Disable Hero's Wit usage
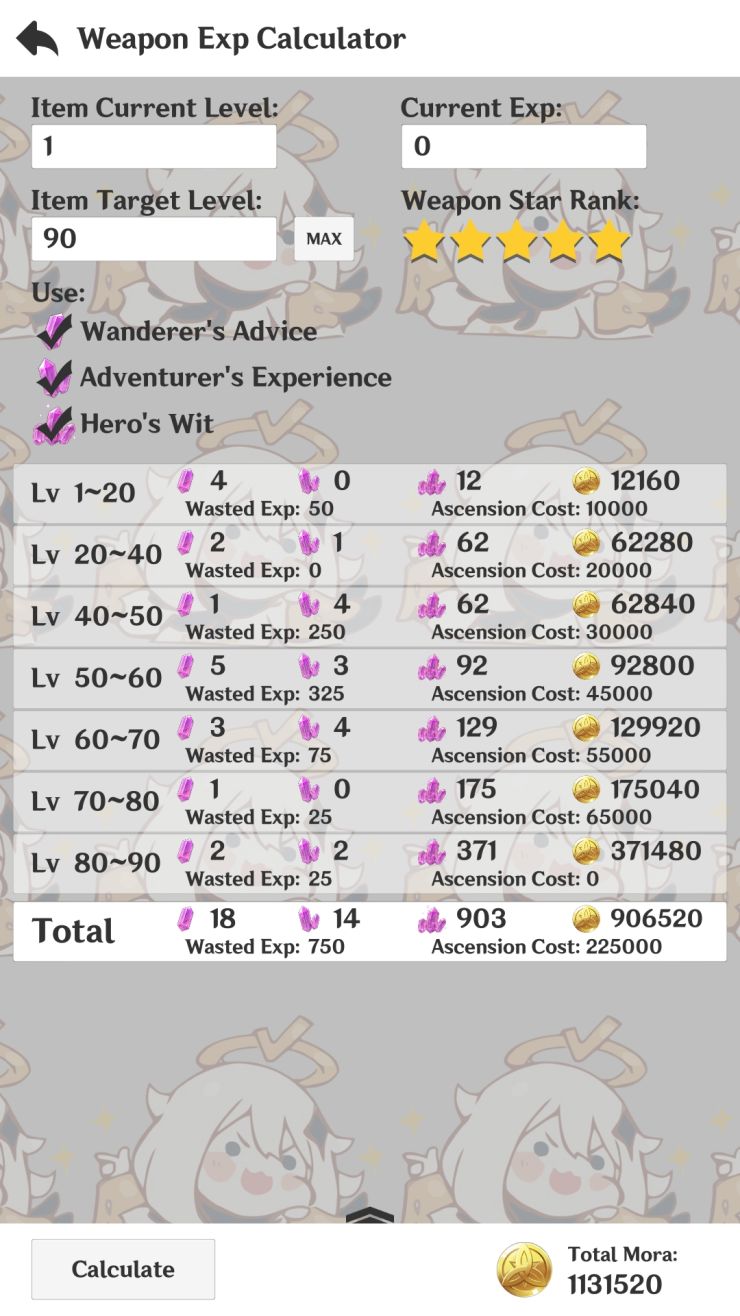This screenshot has width=740, height=1316. 54,424
